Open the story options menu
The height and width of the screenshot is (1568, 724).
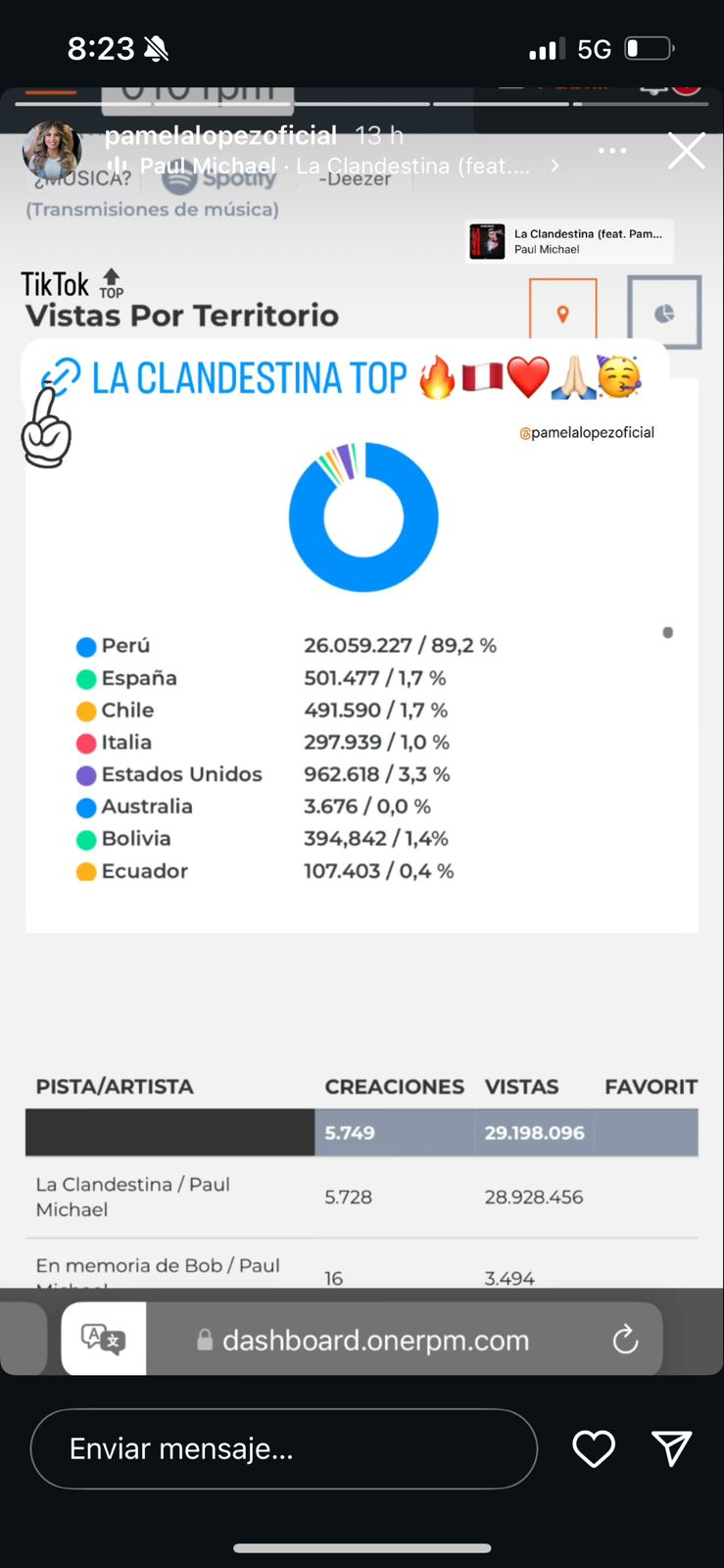612,151
